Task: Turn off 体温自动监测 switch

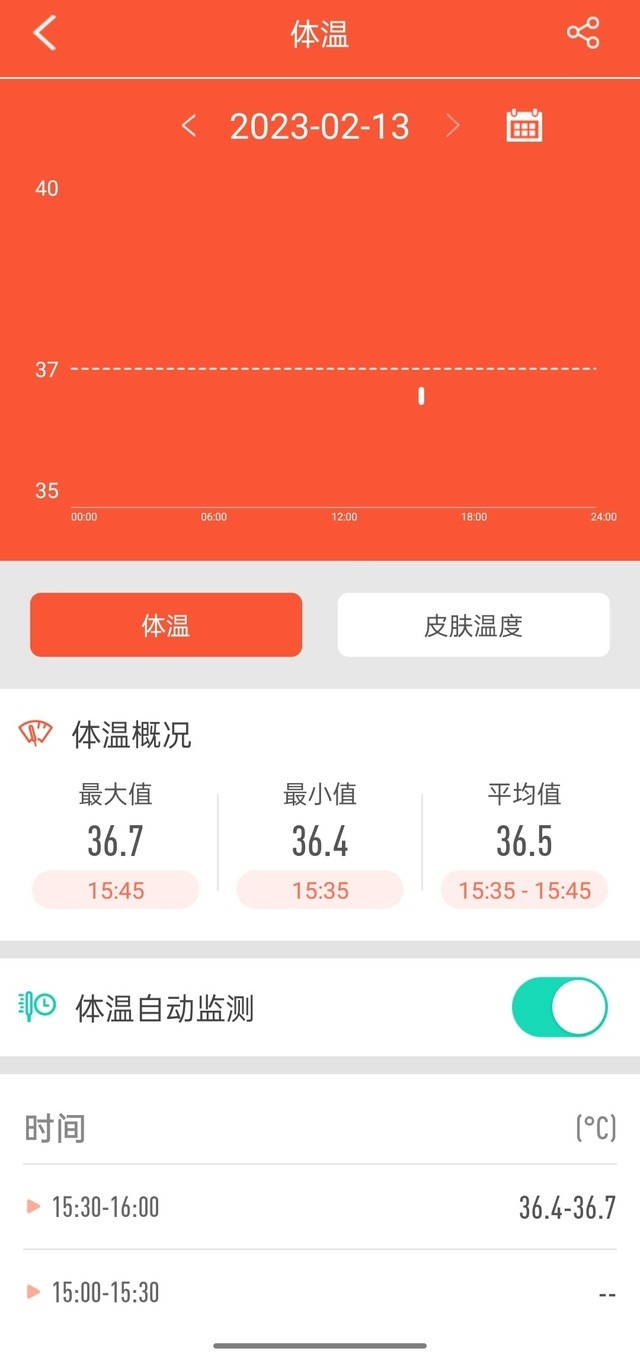Action: [560, 1007]
